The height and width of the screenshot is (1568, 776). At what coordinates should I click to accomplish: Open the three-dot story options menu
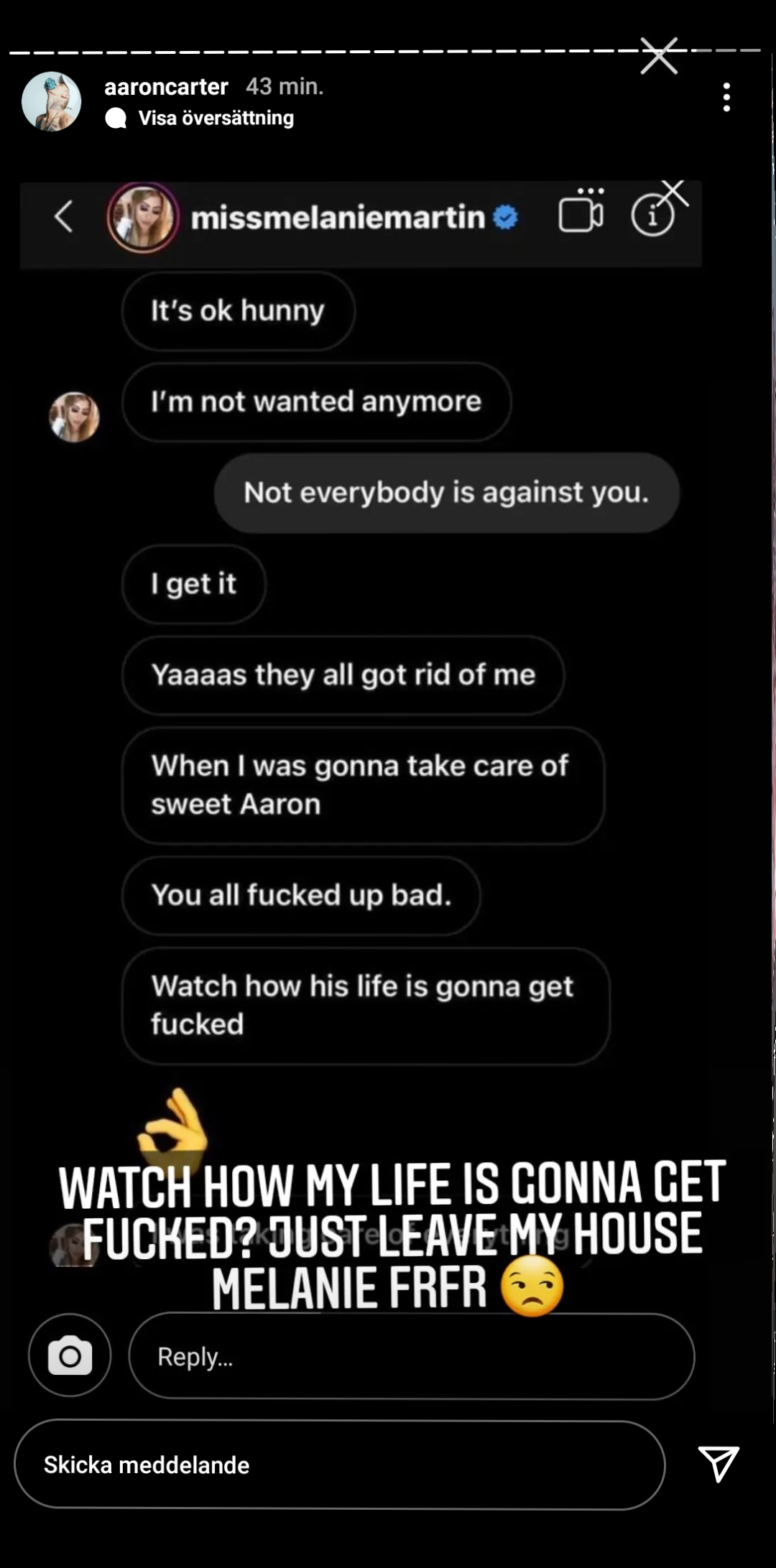[x=726, y=97]
